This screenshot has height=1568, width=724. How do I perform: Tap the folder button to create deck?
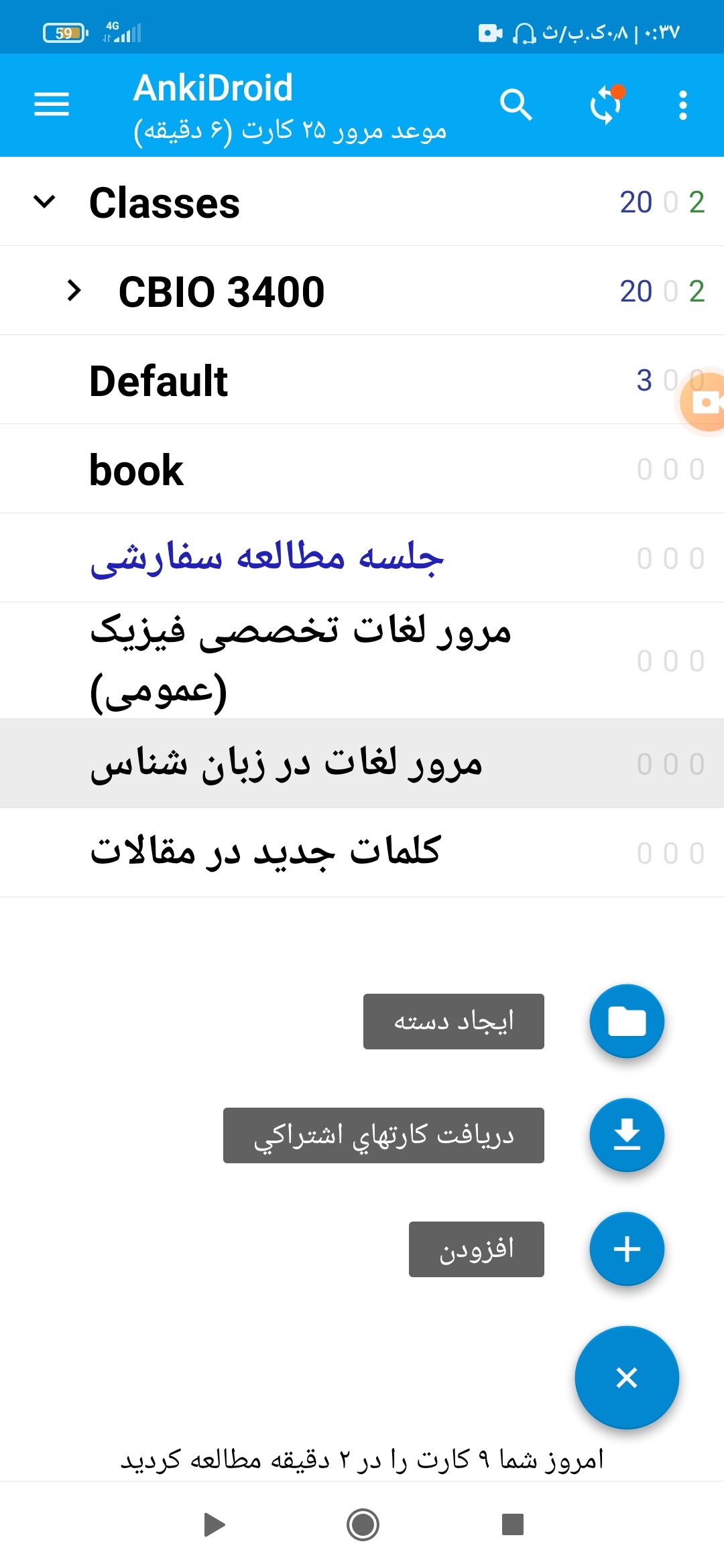627,1021
